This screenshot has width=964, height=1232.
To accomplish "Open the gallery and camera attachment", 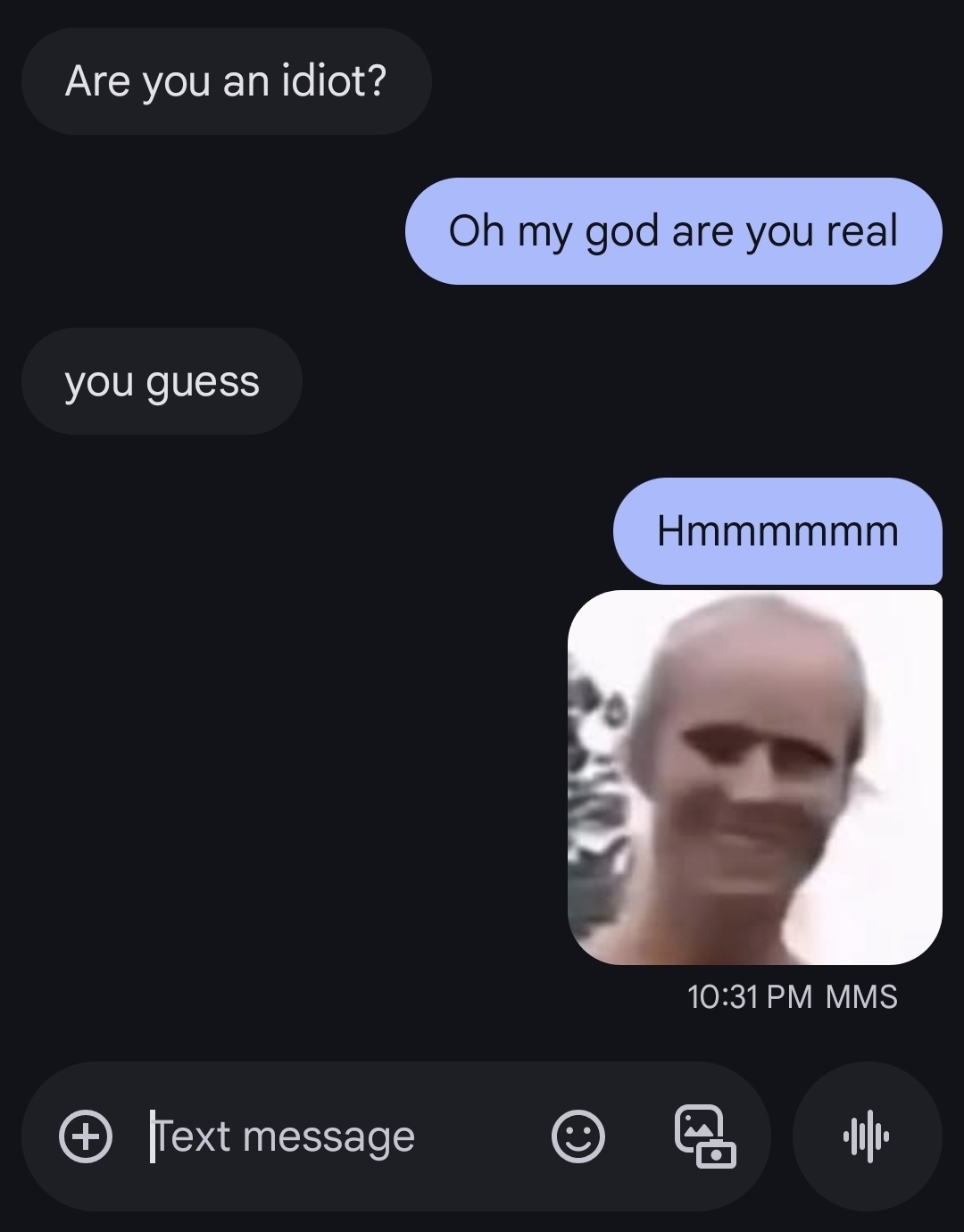I will [704, 1136].
